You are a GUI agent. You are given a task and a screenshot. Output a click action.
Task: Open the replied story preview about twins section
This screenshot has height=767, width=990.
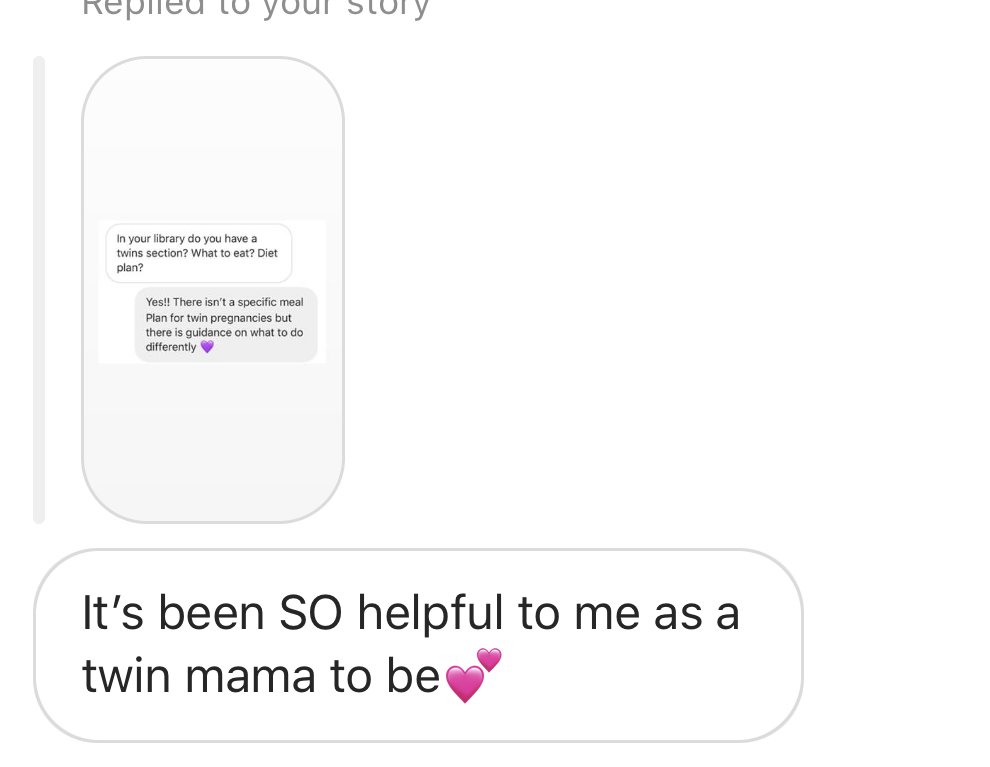[213, 290]
